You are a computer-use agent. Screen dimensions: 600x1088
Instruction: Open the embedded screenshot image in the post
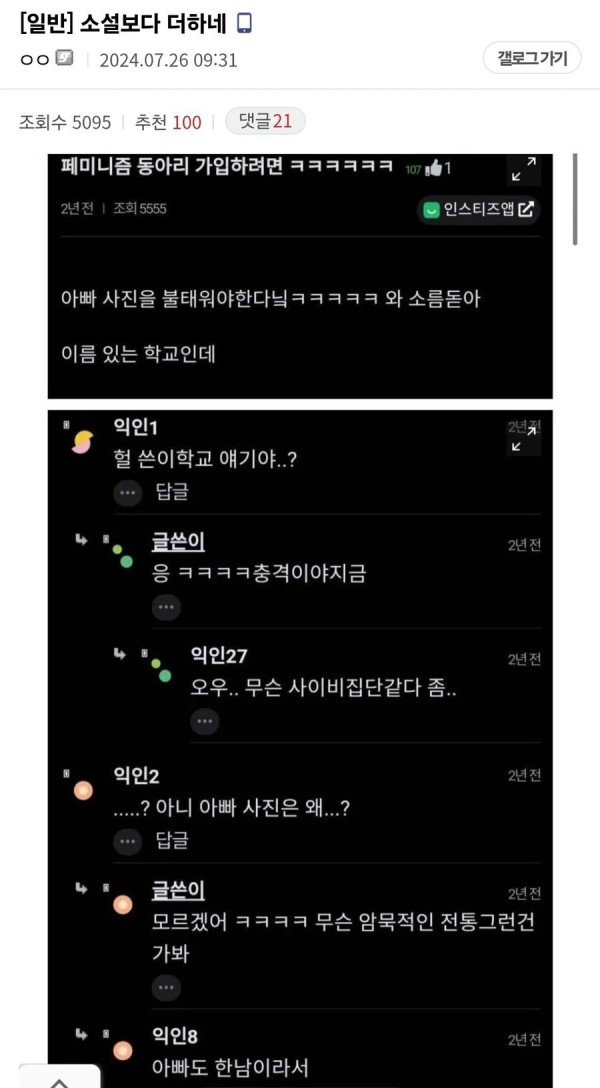point(300,620)
